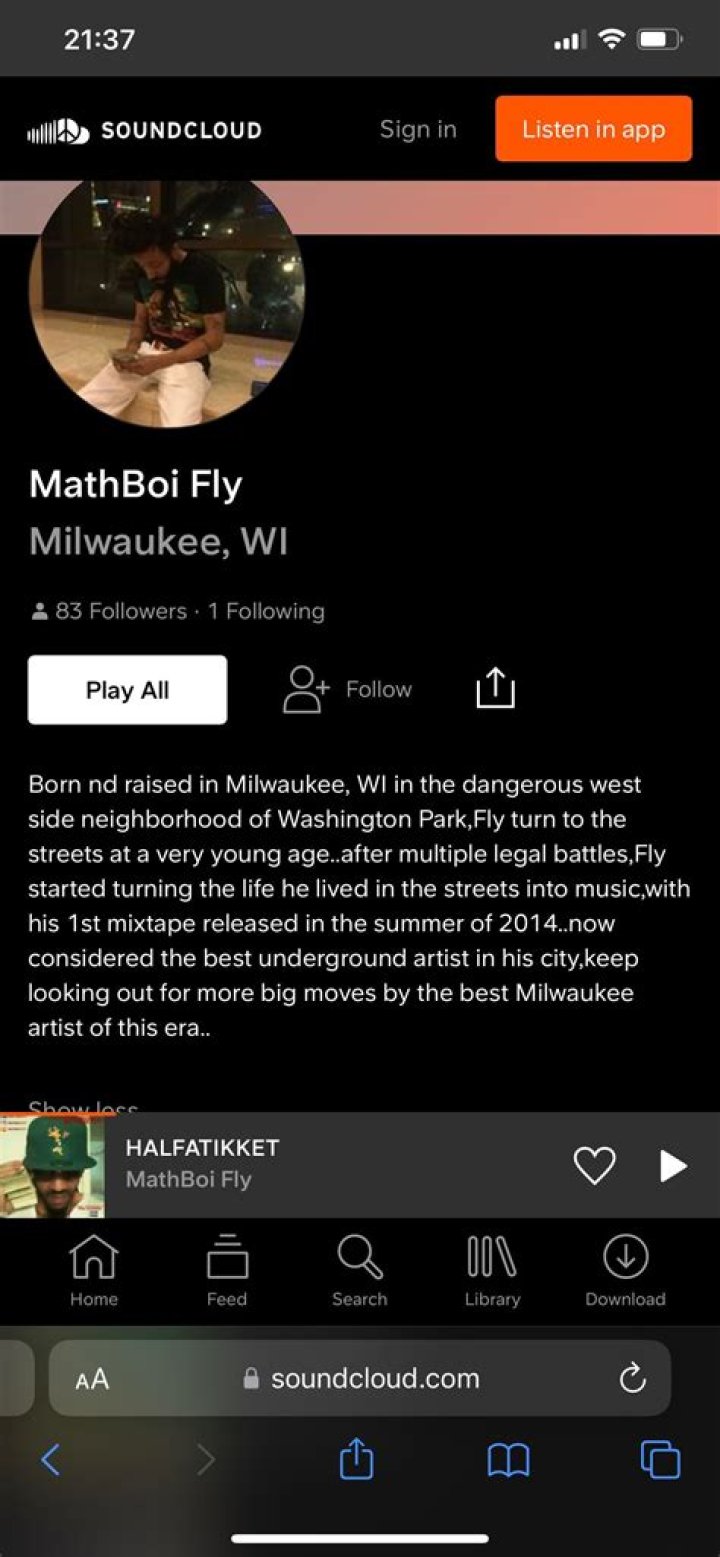Tap the SoundCloud logo icon
The width and height of the screenshot is (720, 1557).
coord(55,129)
